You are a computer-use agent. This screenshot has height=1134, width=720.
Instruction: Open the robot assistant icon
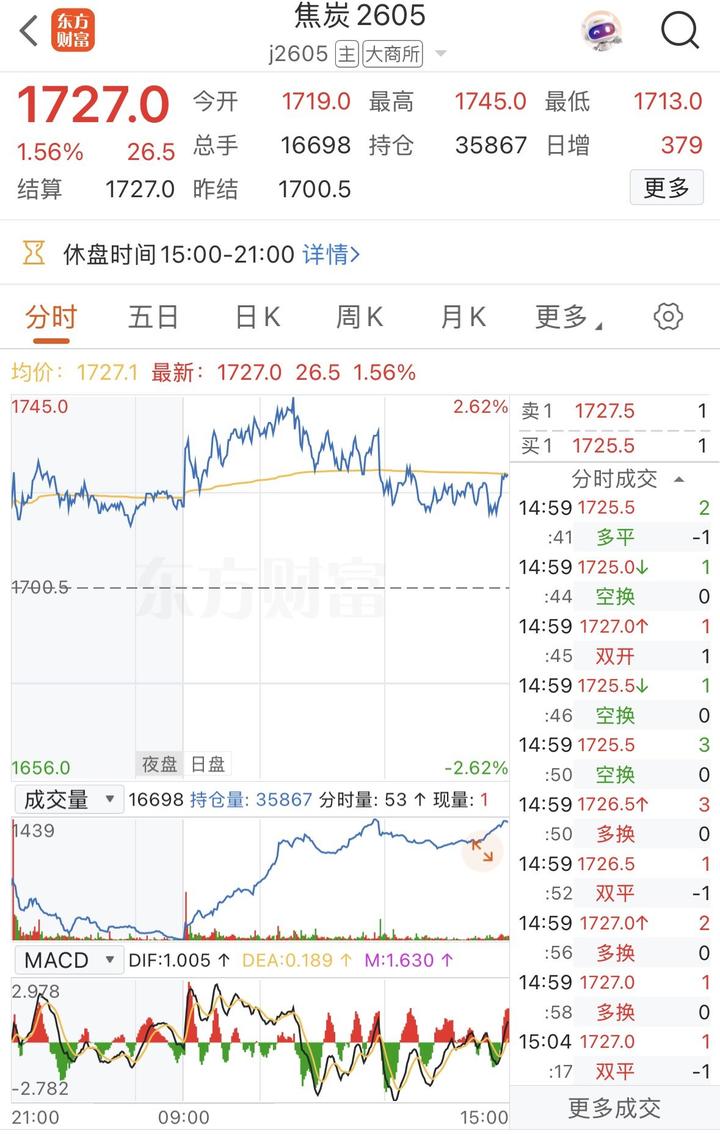(602, 31)
